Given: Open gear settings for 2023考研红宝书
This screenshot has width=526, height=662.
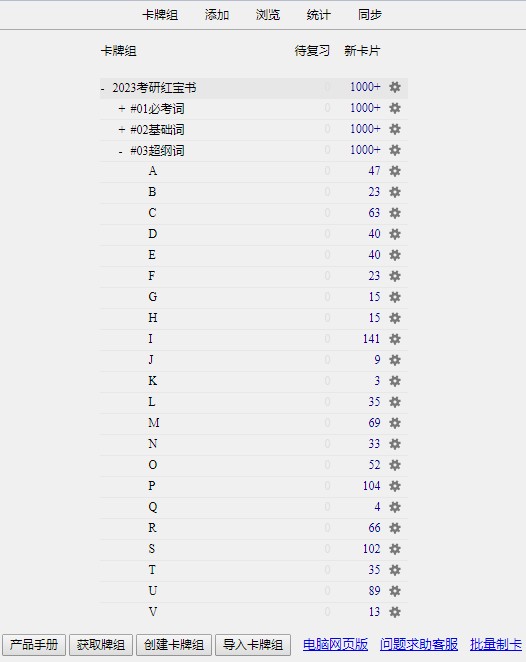Looking at the screenshot, I should click(395, 87).
